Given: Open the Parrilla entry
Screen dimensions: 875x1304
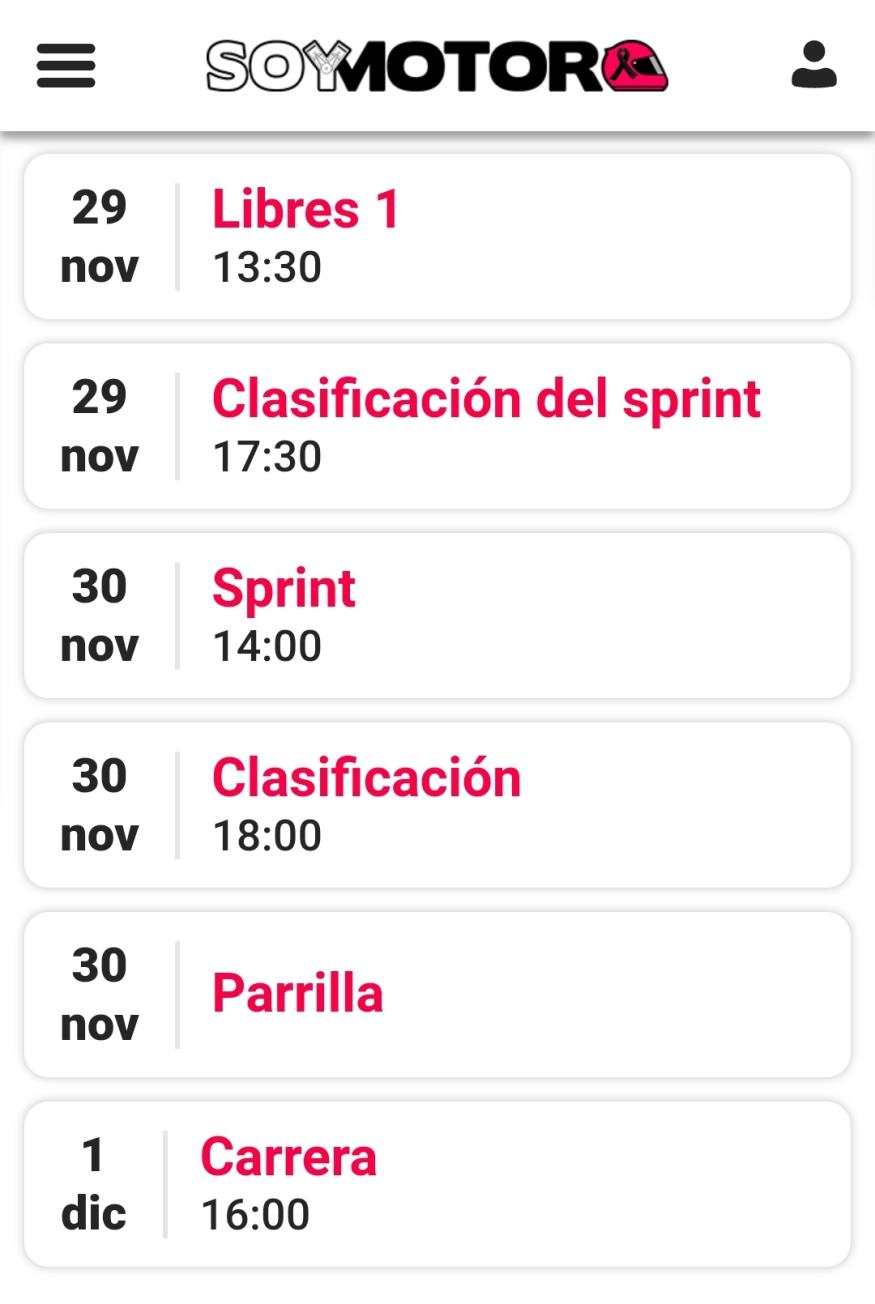Looking at the screenshot, I should [x=297, y=993].
